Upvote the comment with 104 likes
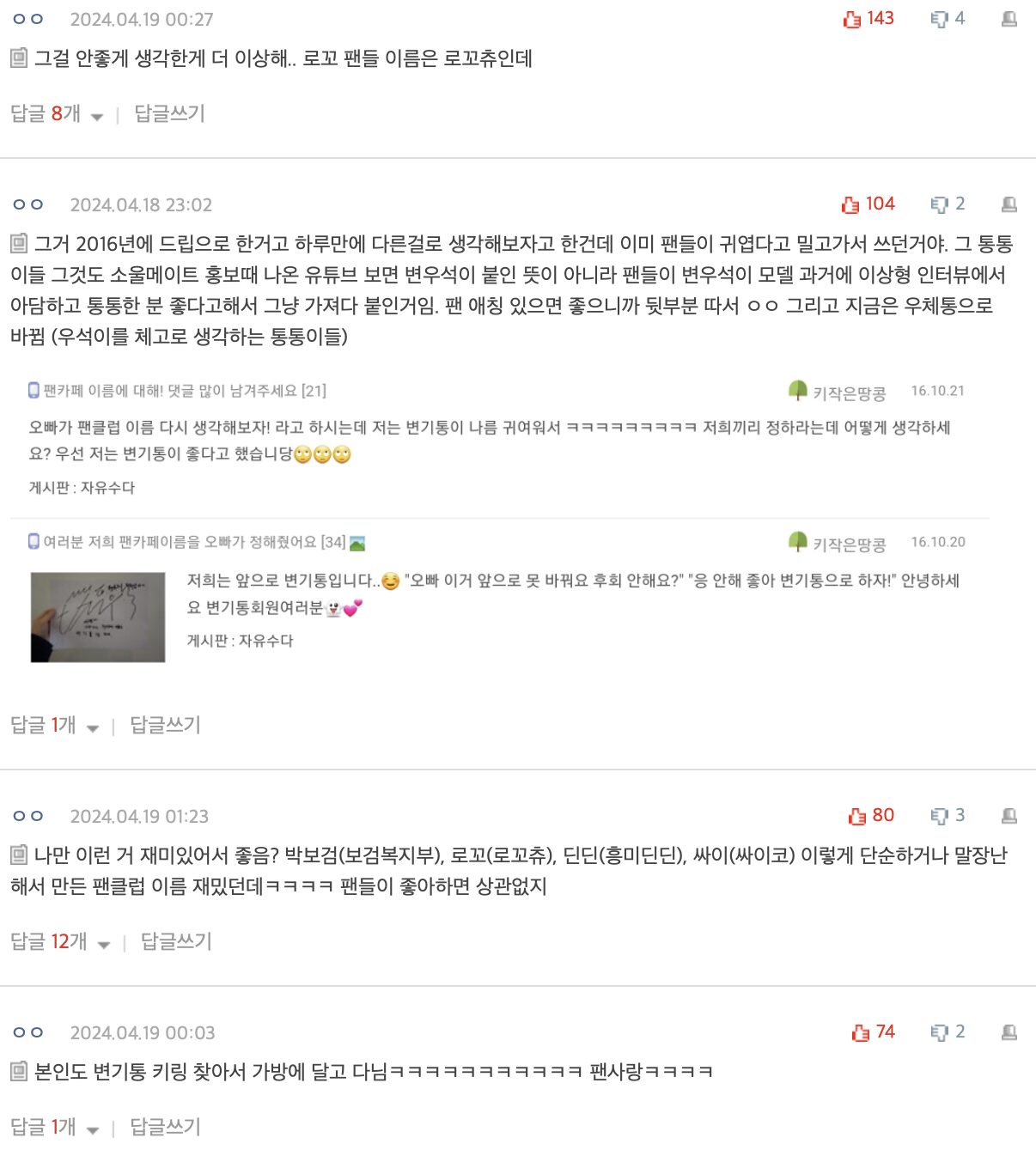The image size is (1036, 1156). [x=850, y=204]
